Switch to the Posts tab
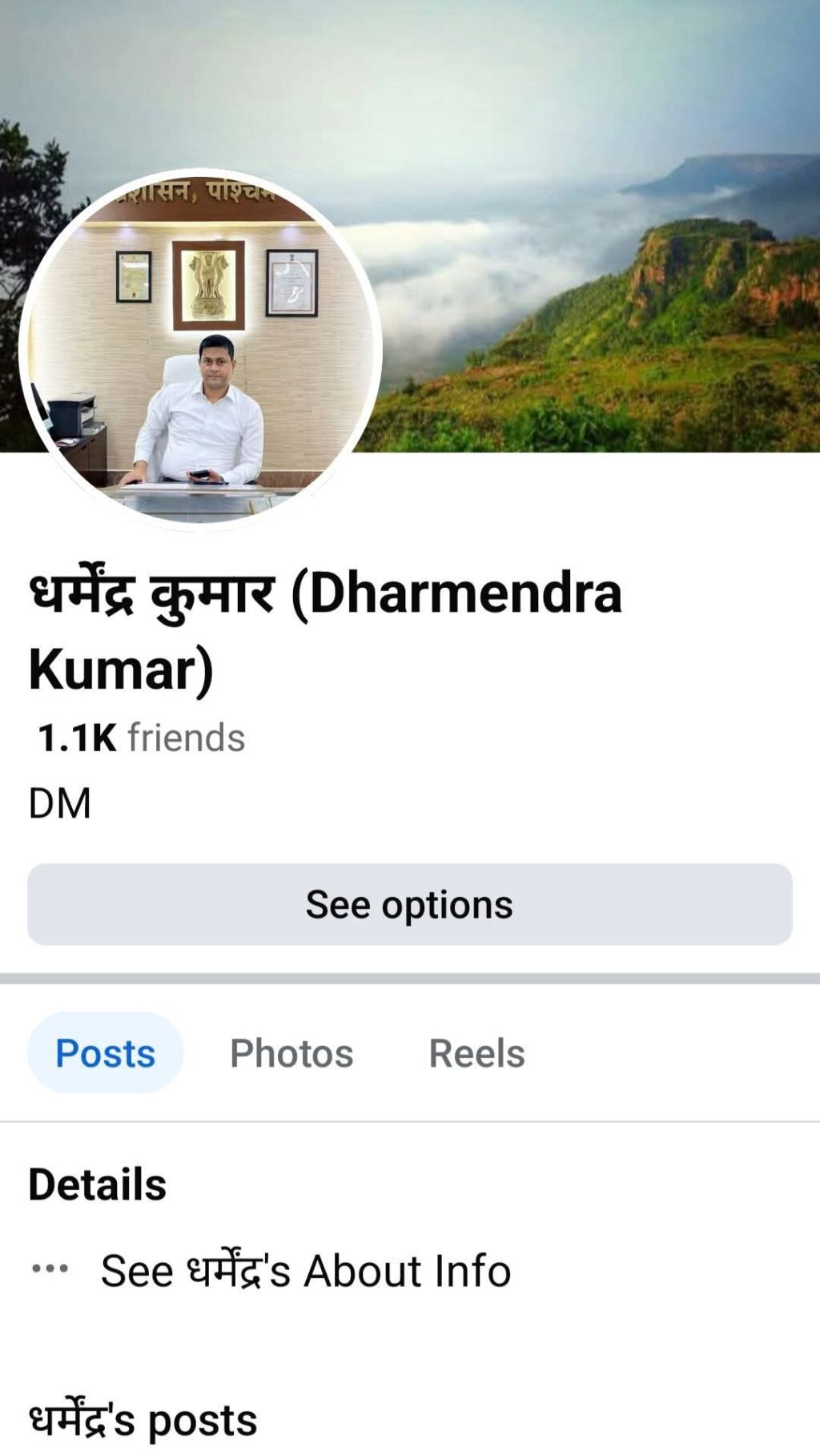The image size is (820, 1456). (x=105, y=1053)
